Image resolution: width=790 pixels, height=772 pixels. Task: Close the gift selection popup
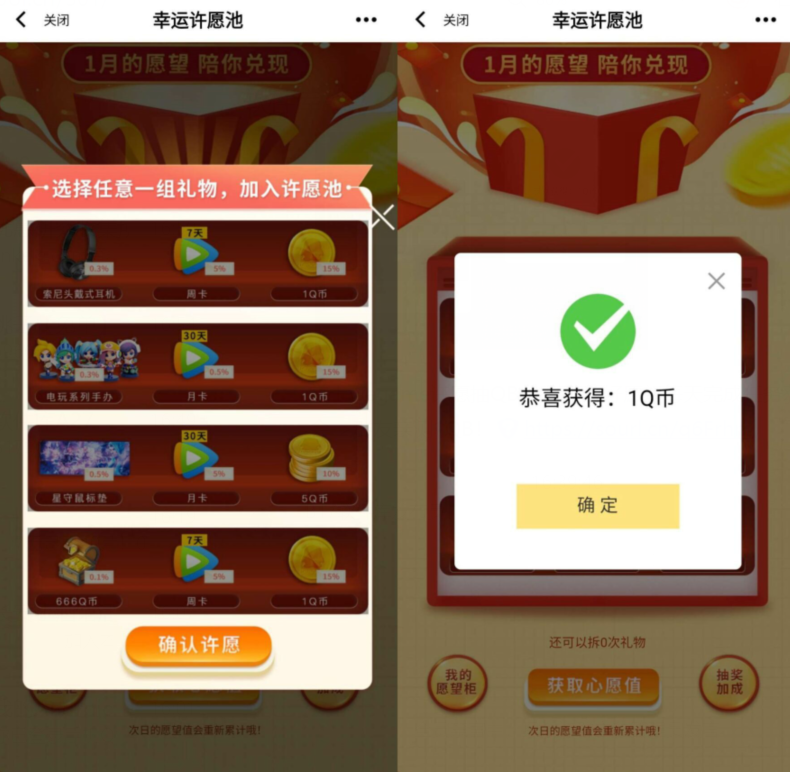pos(383,217)
